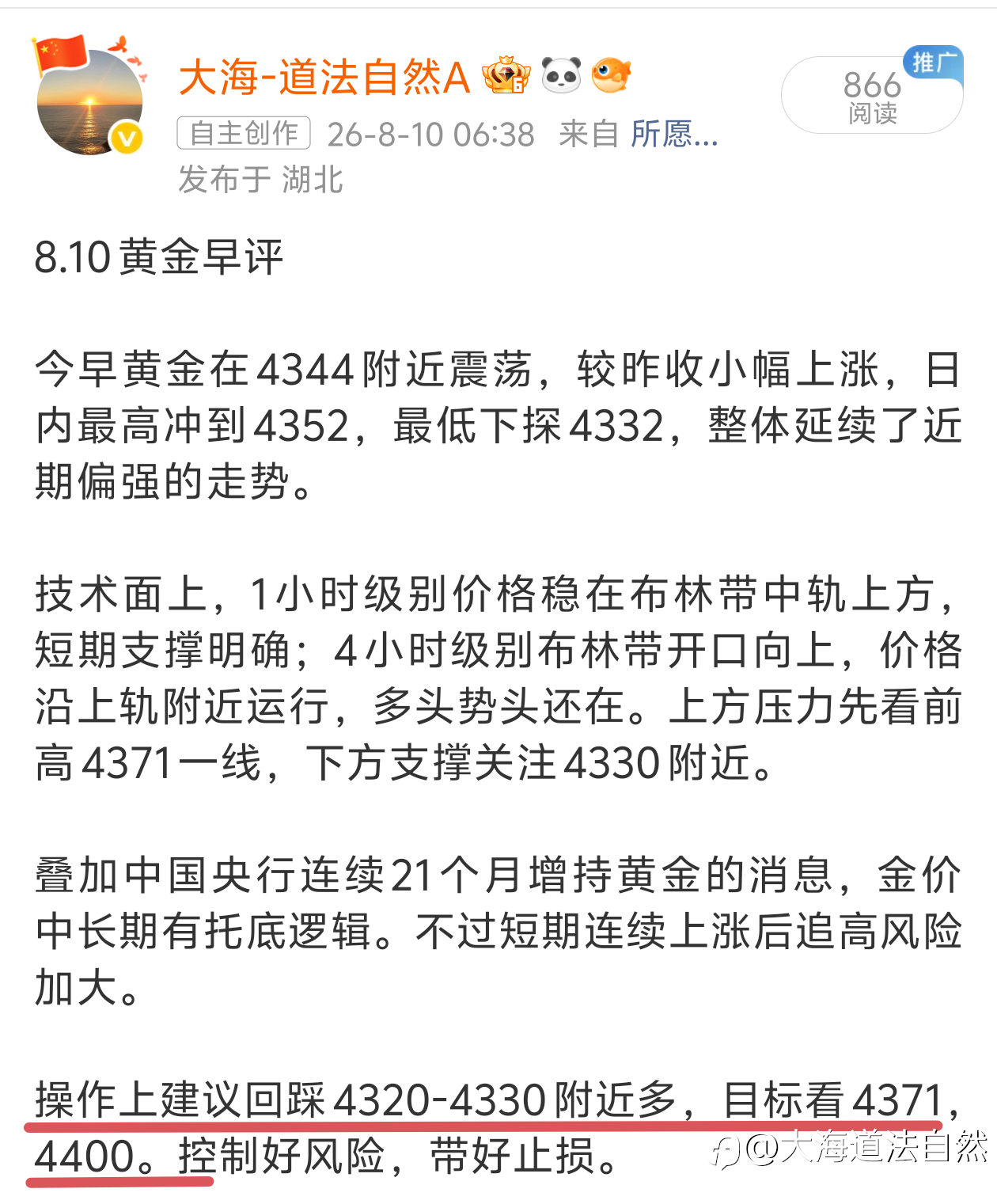Open the 866 阅读 推广 promotion button
The height and width of the screenshot is (1204, 997).
pyautogui.click(x=872, y=94)
